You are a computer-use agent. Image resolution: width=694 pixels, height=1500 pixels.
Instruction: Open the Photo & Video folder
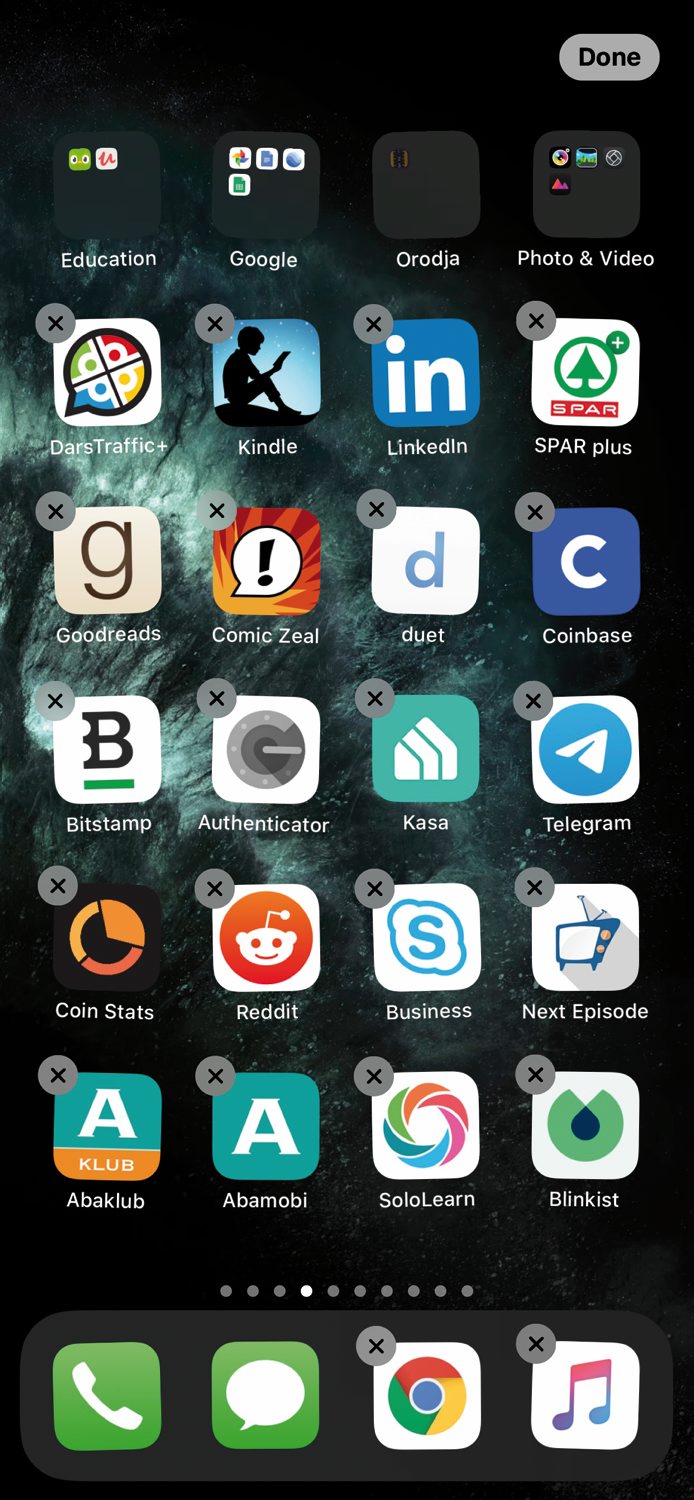pos(586,185)
